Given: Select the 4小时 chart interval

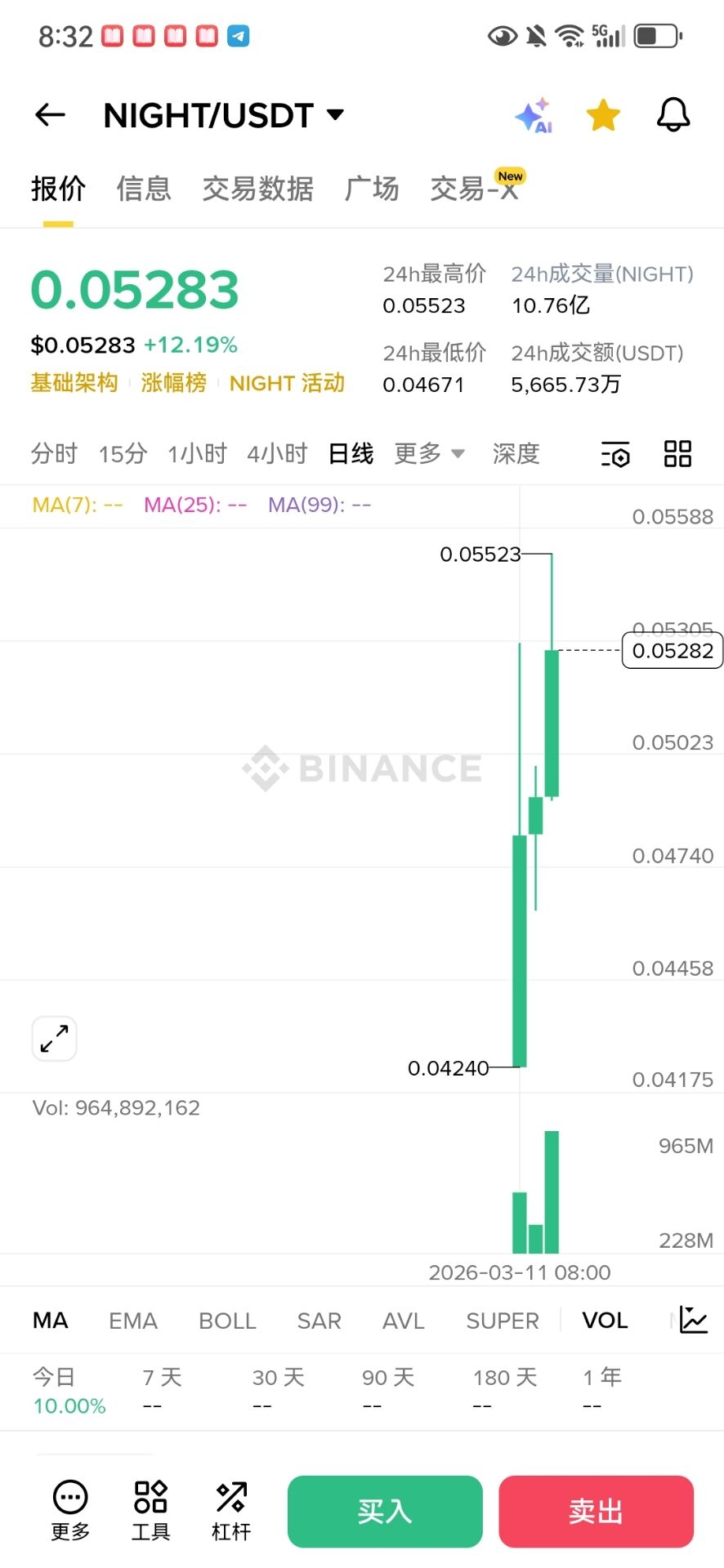Looking at the screenshot, I should (x=277, y=453).
